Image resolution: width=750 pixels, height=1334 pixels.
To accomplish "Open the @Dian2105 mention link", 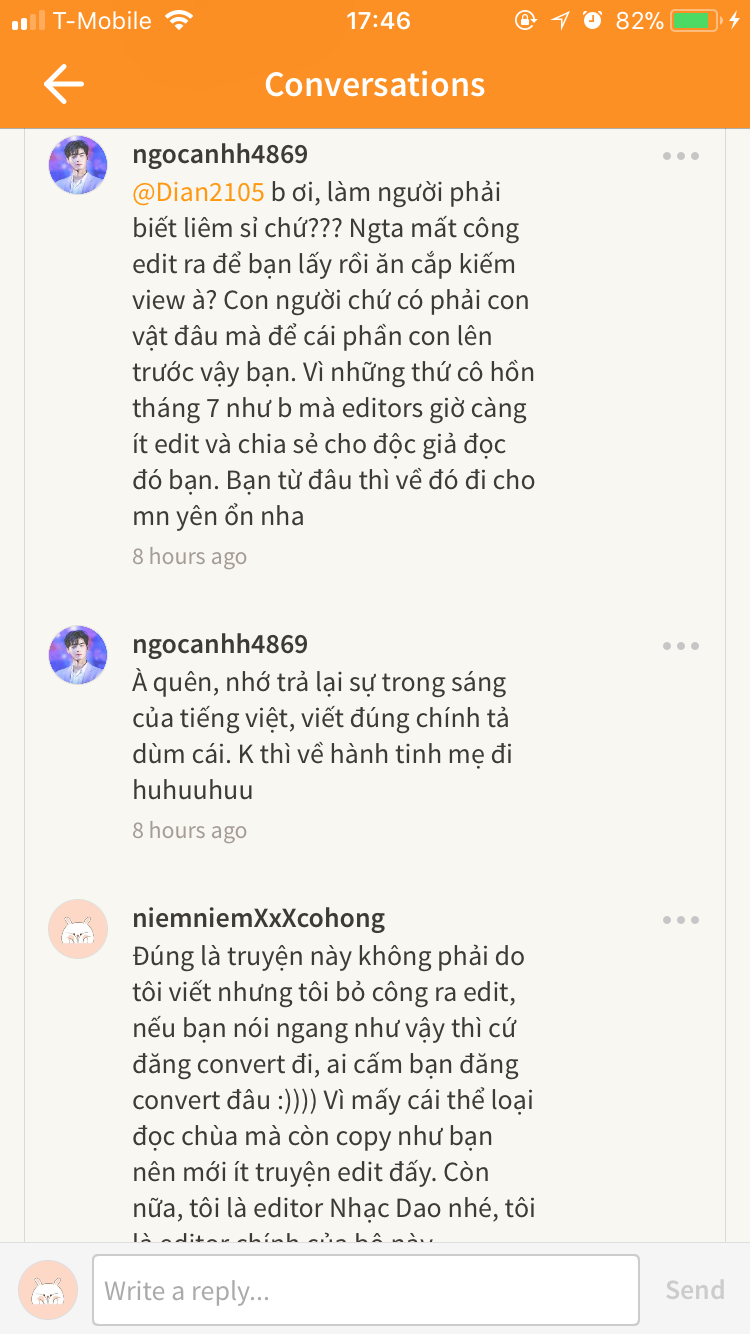I will [x=198, y=192].
